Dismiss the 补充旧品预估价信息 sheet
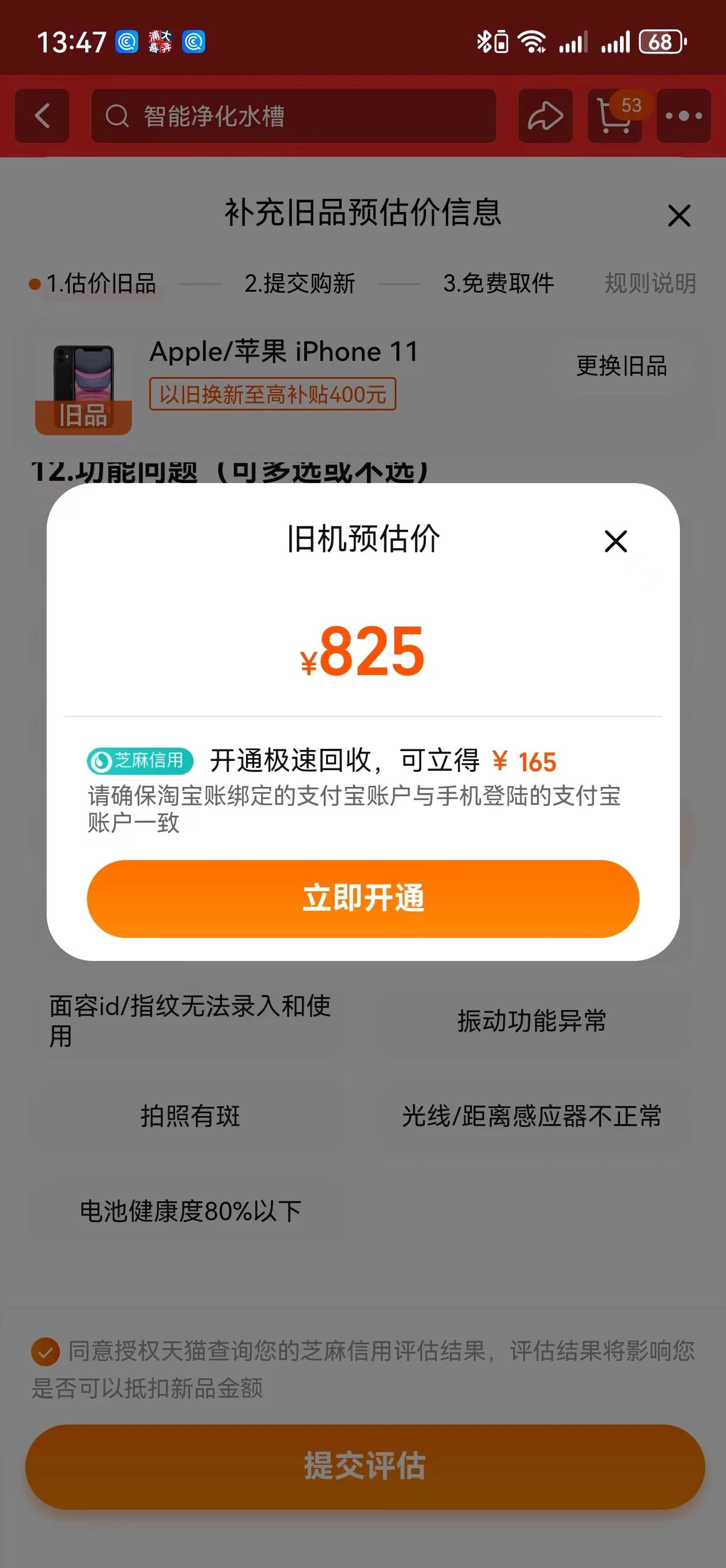Image resolution: width=726 pixels, height=1568 pixels. click(679, 216)
